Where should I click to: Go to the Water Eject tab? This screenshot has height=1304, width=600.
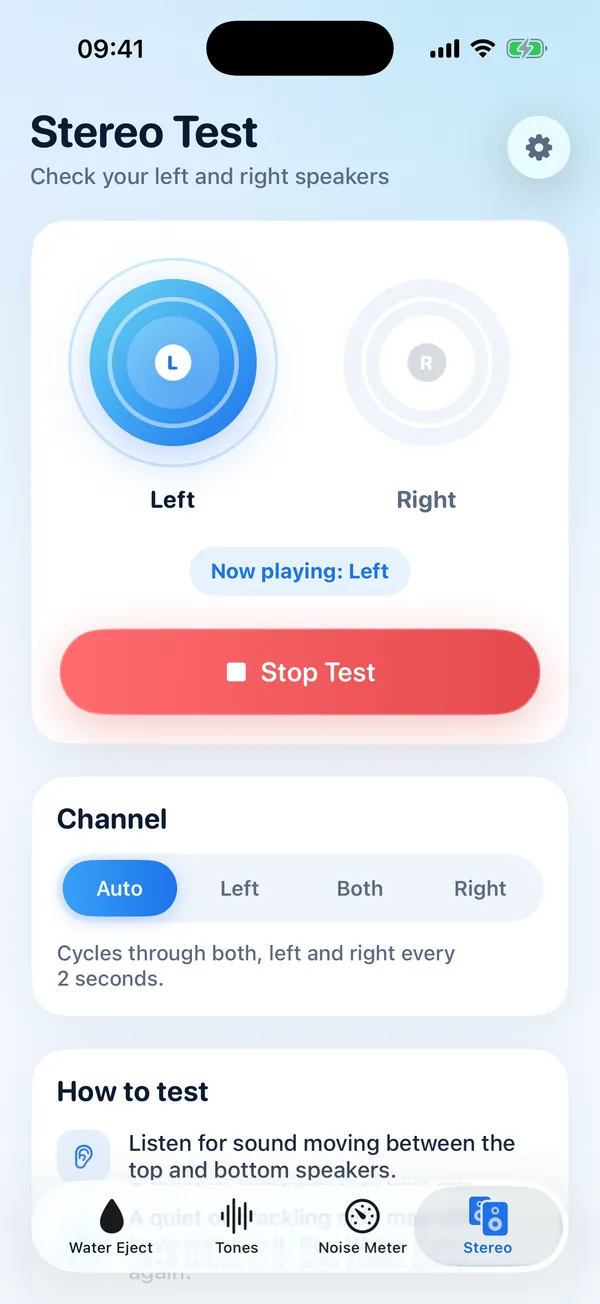(111, 1227)
